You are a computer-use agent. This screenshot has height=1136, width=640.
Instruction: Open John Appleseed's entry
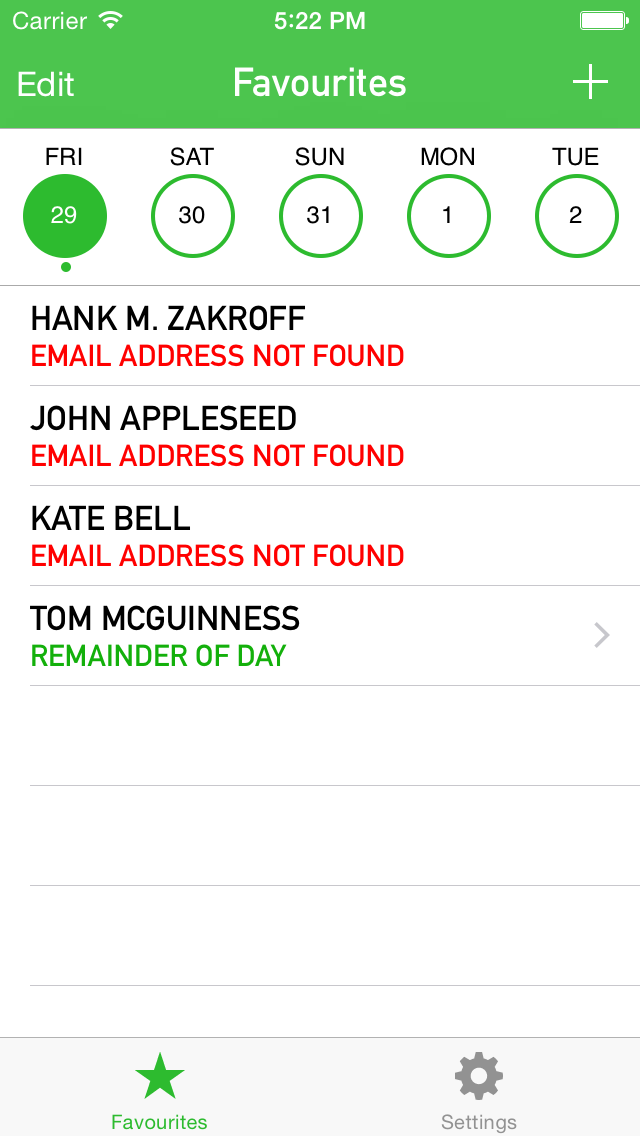point(320,436)
